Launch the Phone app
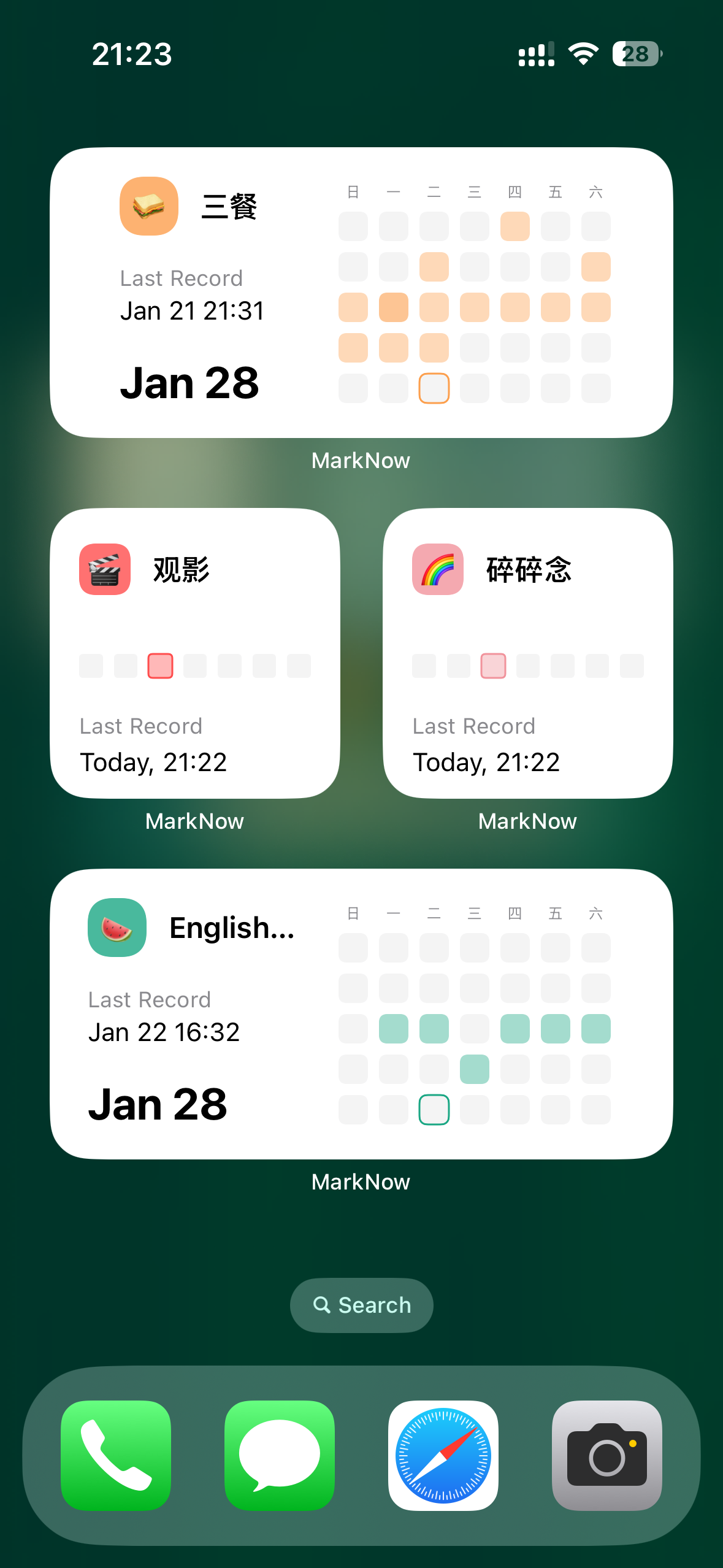The image size is (723, 1568). [x=116, y=1455]
